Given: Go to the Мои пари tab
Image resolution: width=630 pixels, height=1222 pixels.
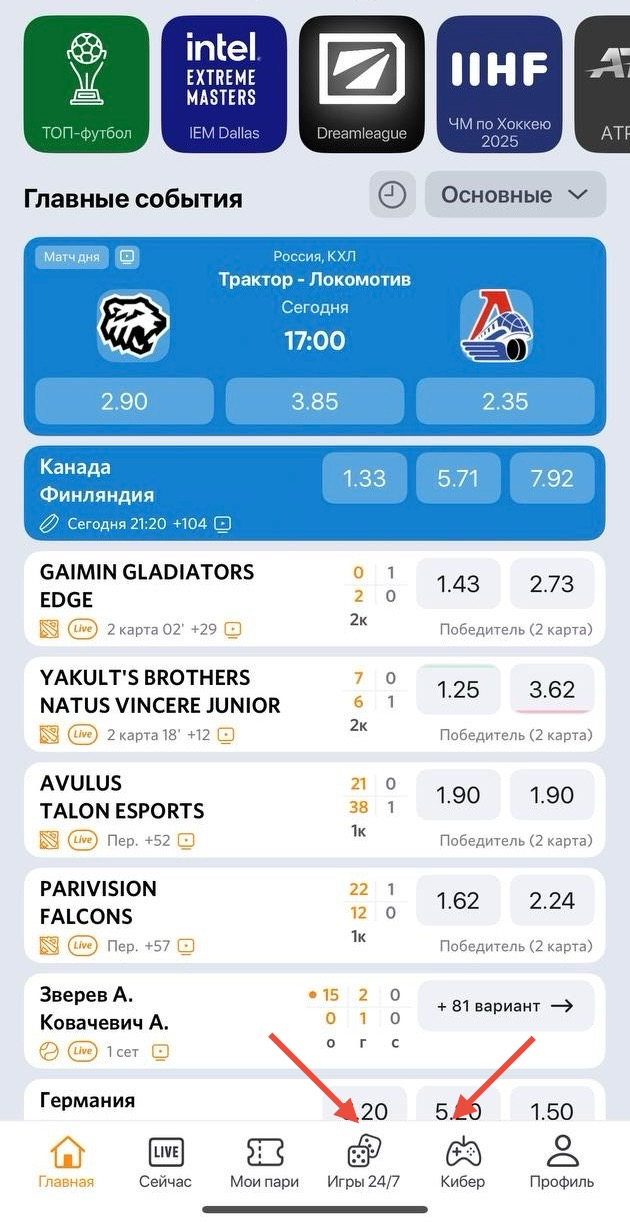Looking at the screenshot, I should click(264, 1163).
